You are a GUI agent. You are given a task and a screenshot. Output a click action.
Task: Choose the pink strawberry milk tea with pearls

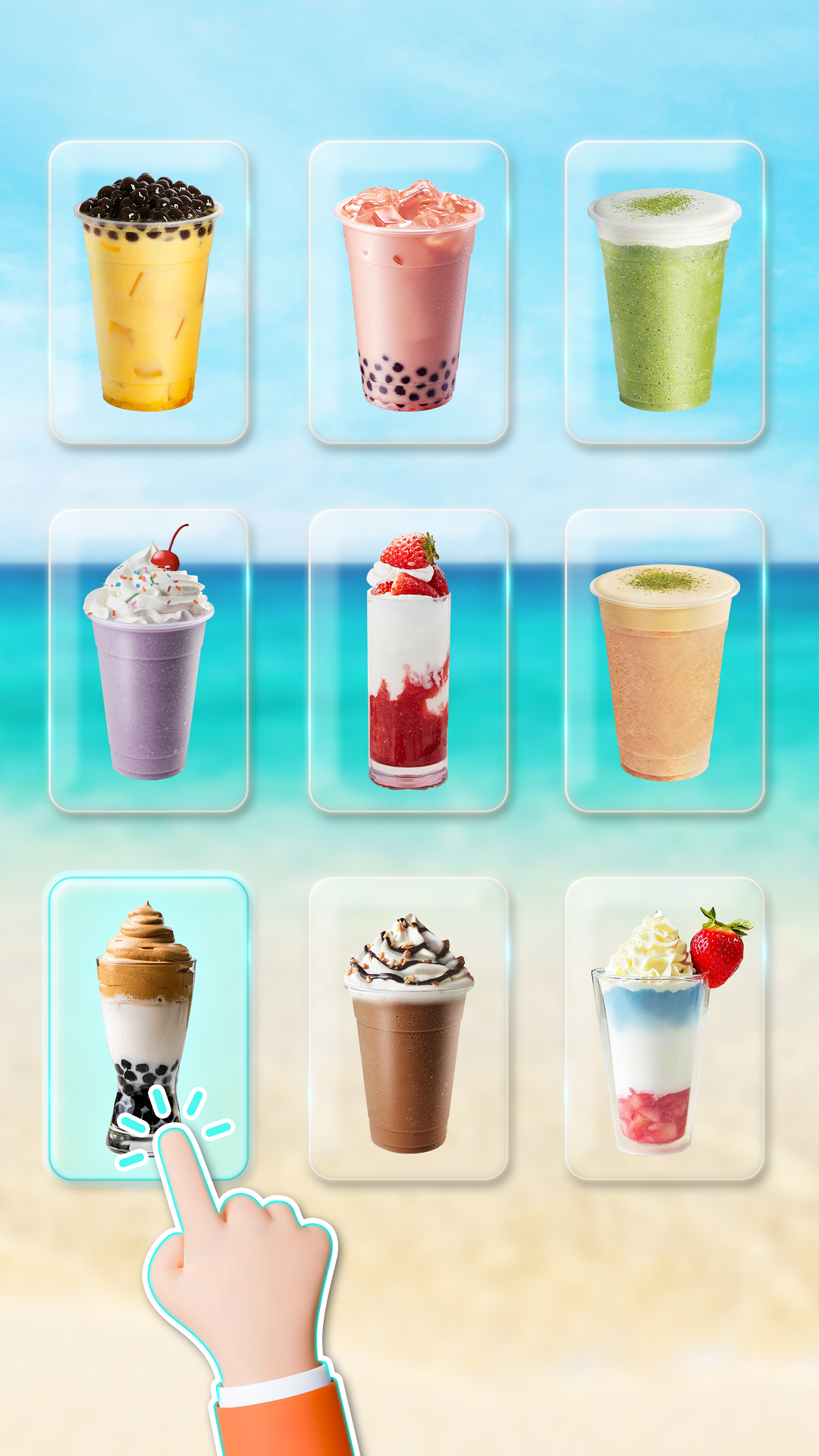tap(409, 296)
